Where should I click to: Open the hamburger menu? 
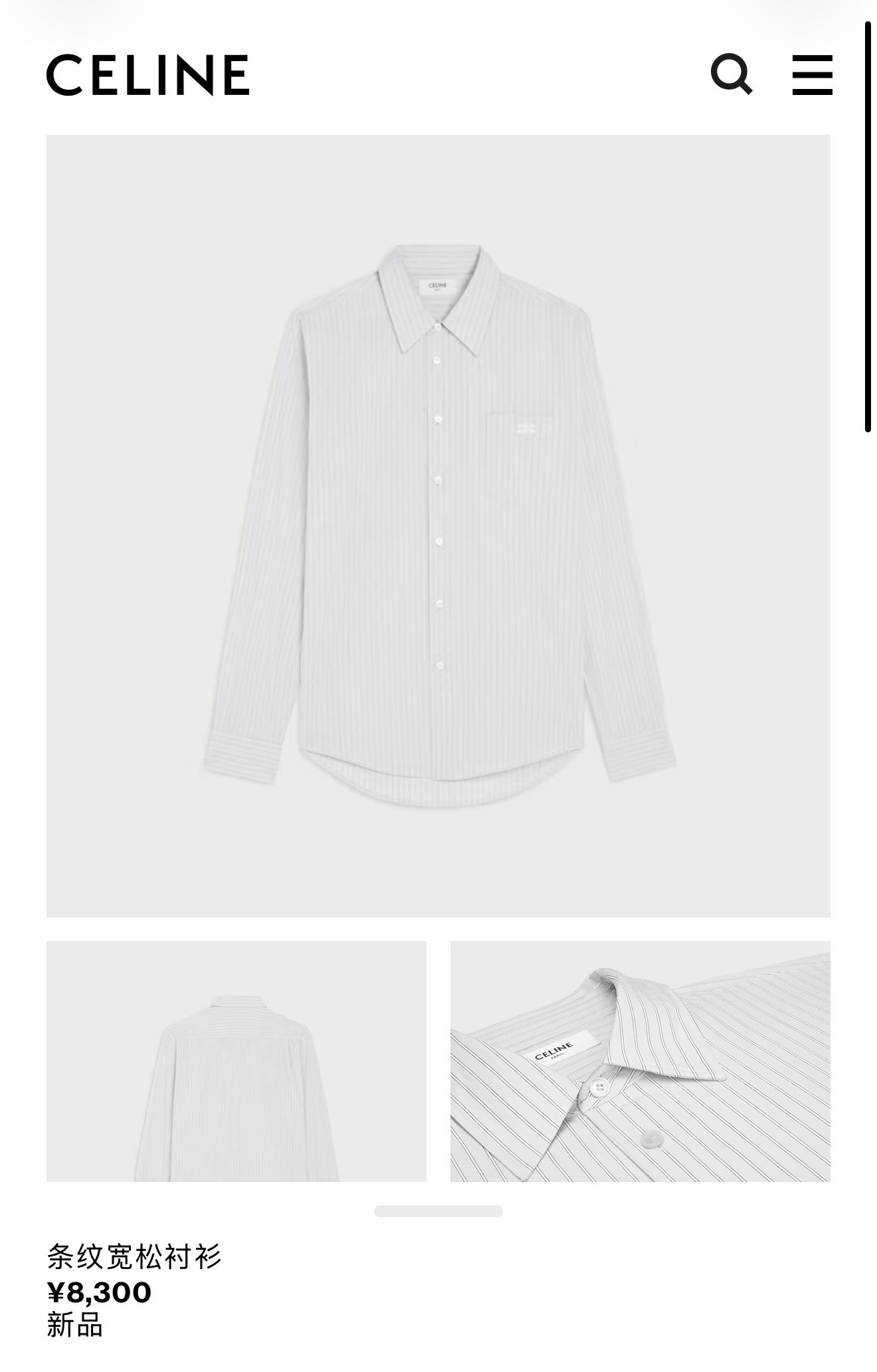point(812,74)
